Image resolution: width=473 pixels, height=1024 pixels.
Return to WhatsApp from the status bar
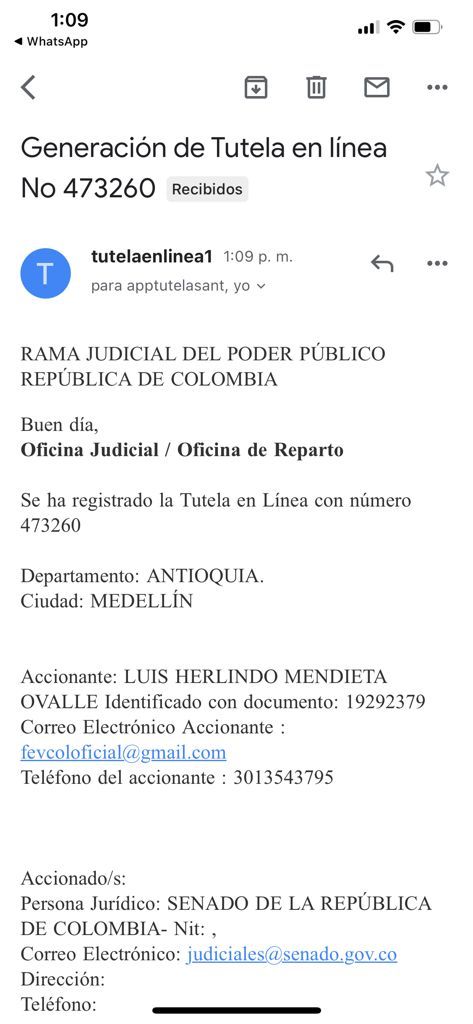click(51, 42)
